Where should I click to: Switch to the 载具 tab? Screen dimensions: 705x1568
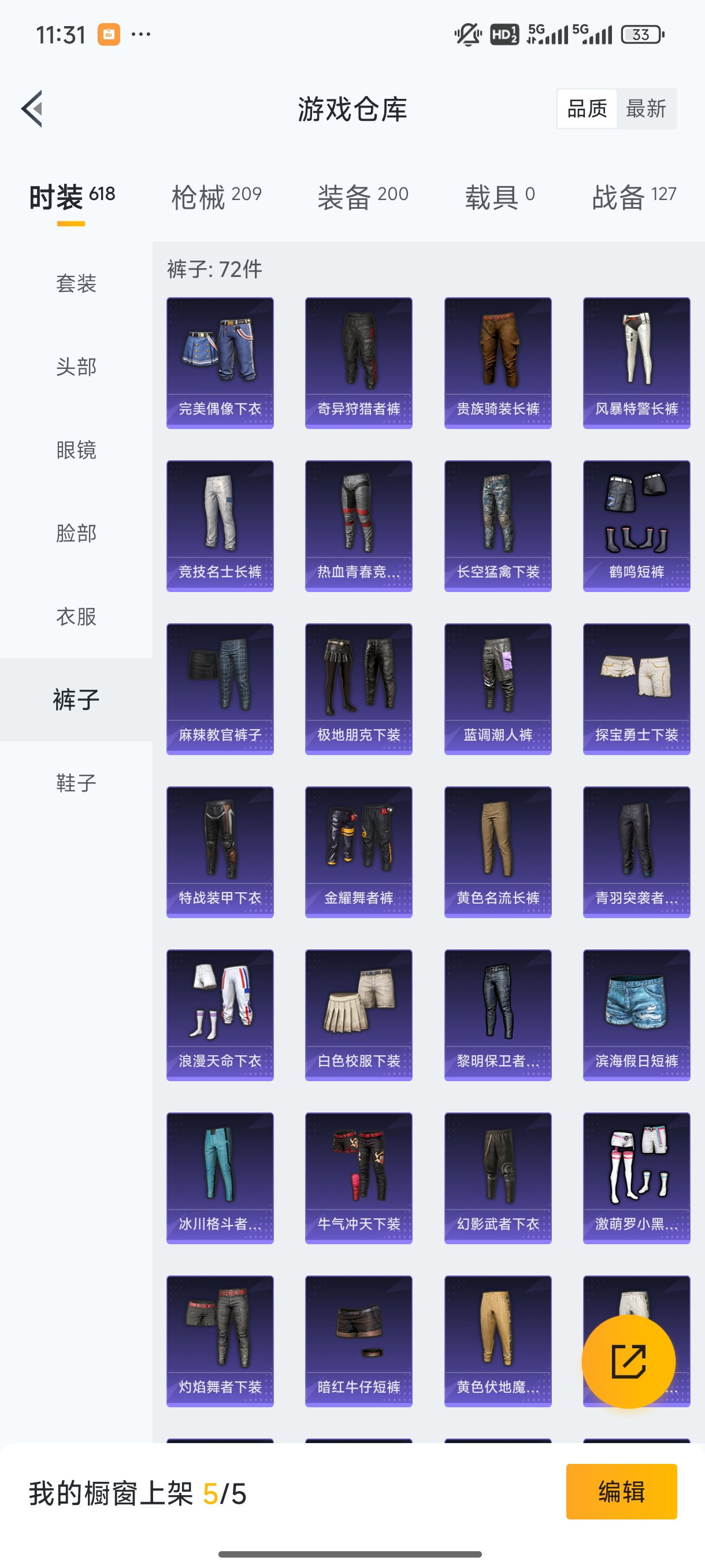coord(499,197)
